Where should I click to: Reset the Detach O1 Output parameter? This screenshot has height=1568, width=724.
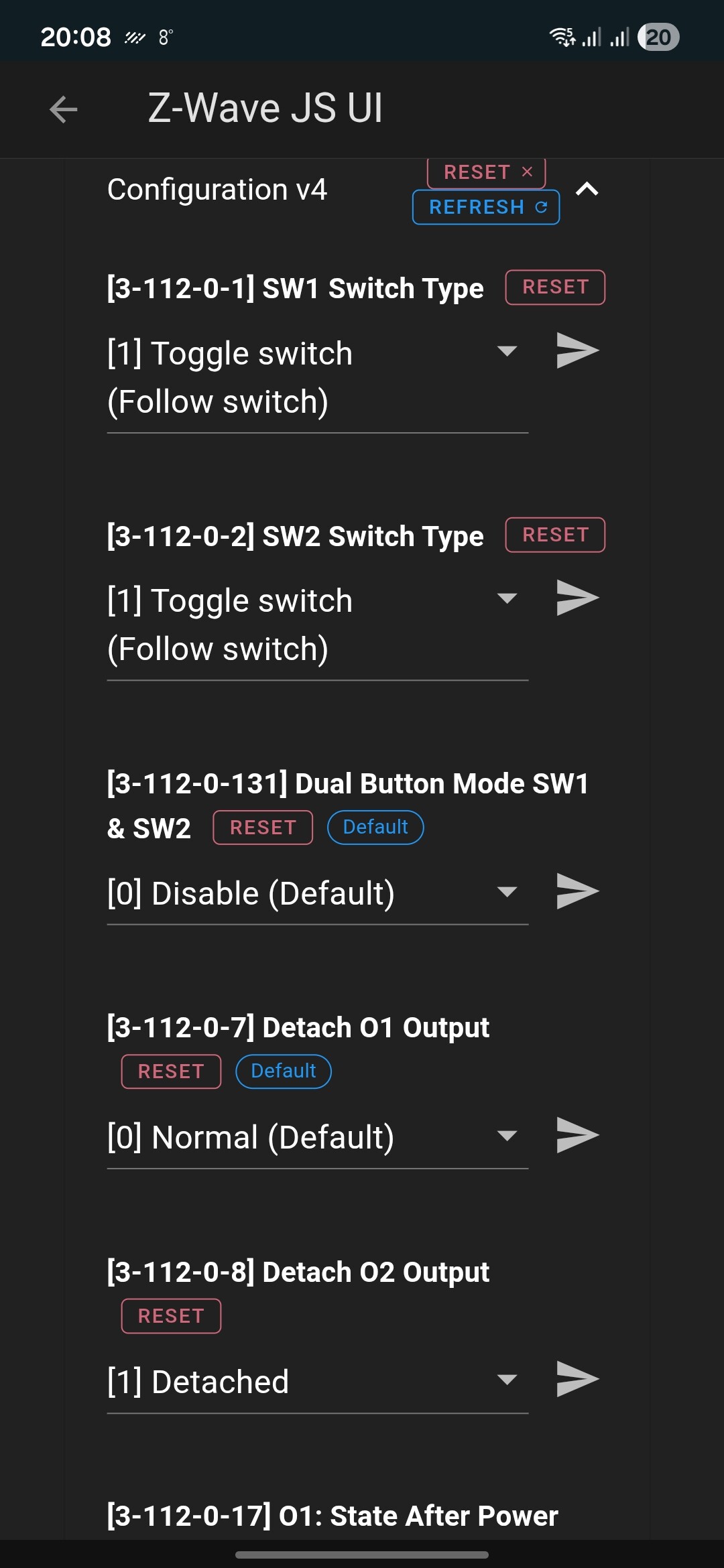pos(171,1071)
